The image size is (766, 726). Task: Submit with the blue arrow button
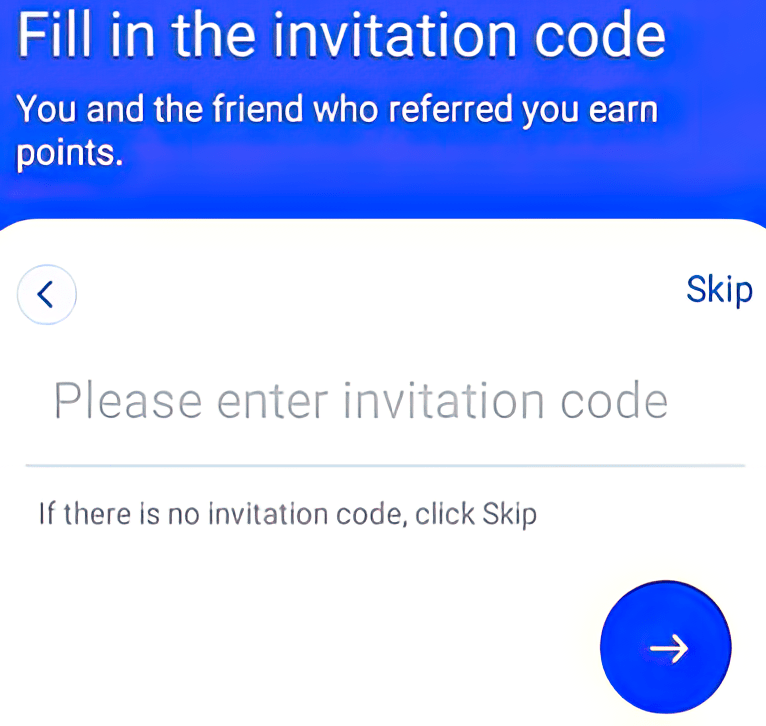point(666,647)
